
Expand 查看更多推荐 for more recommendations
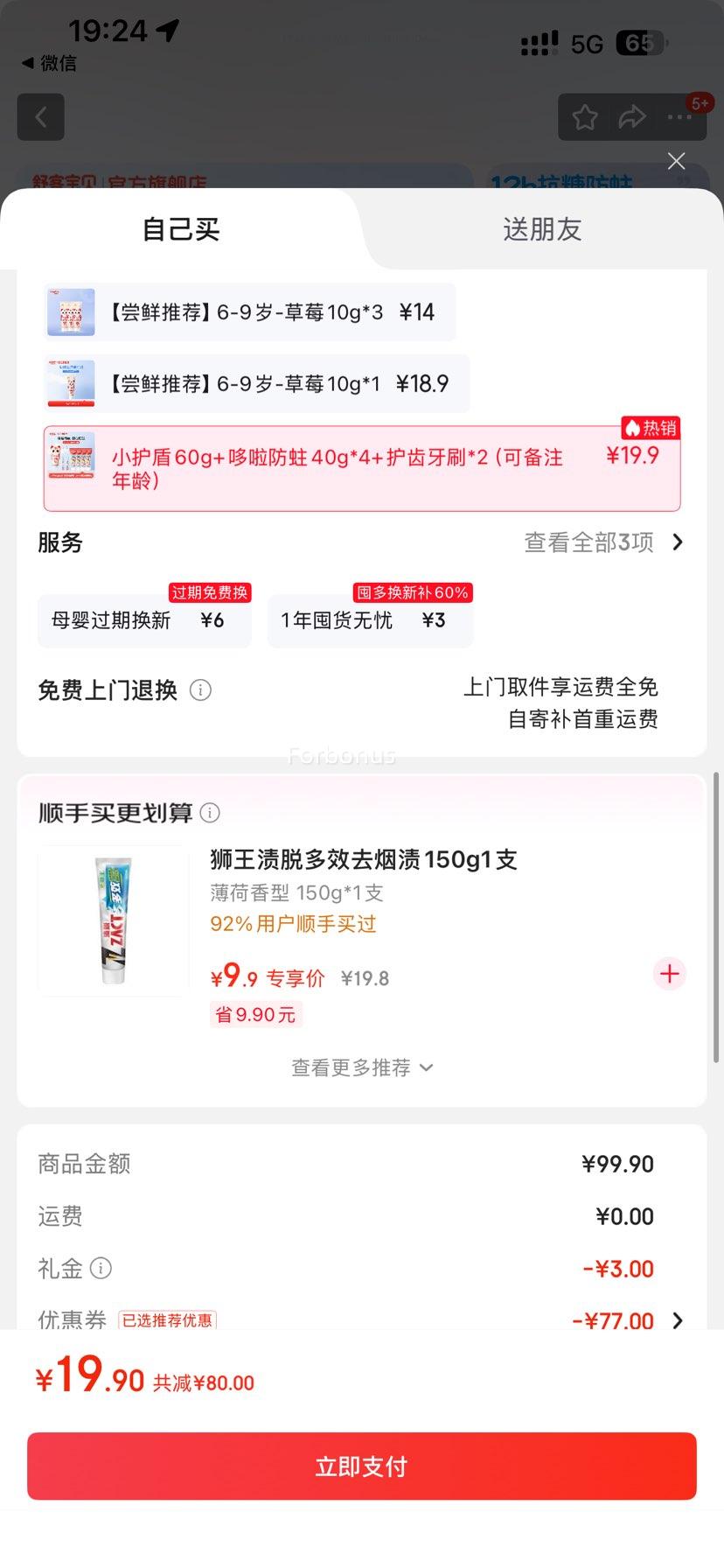(361, 1067)
